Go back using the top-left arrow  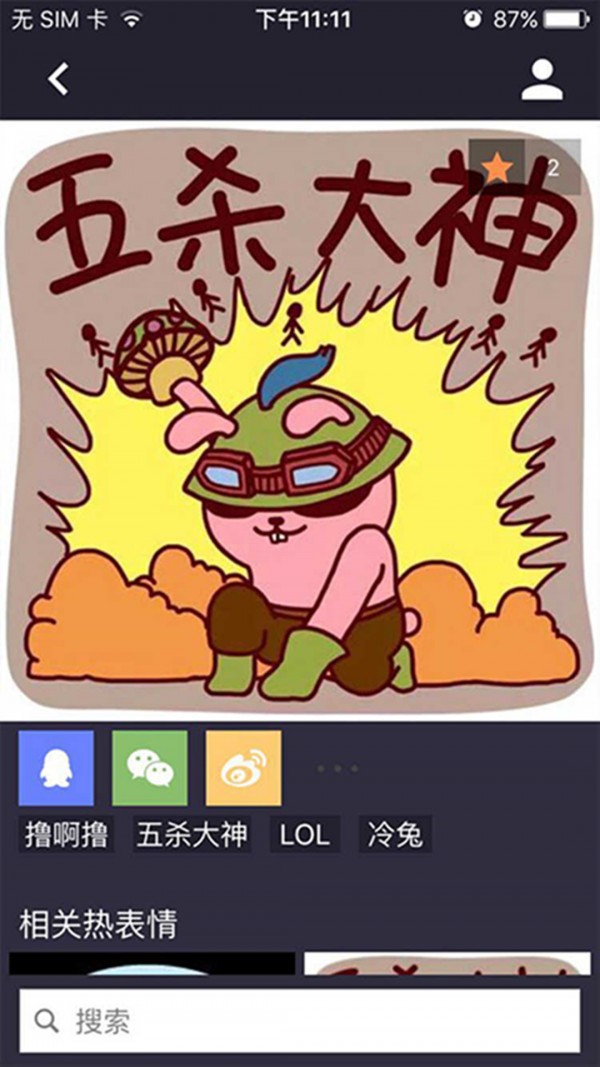coord(59,79)
